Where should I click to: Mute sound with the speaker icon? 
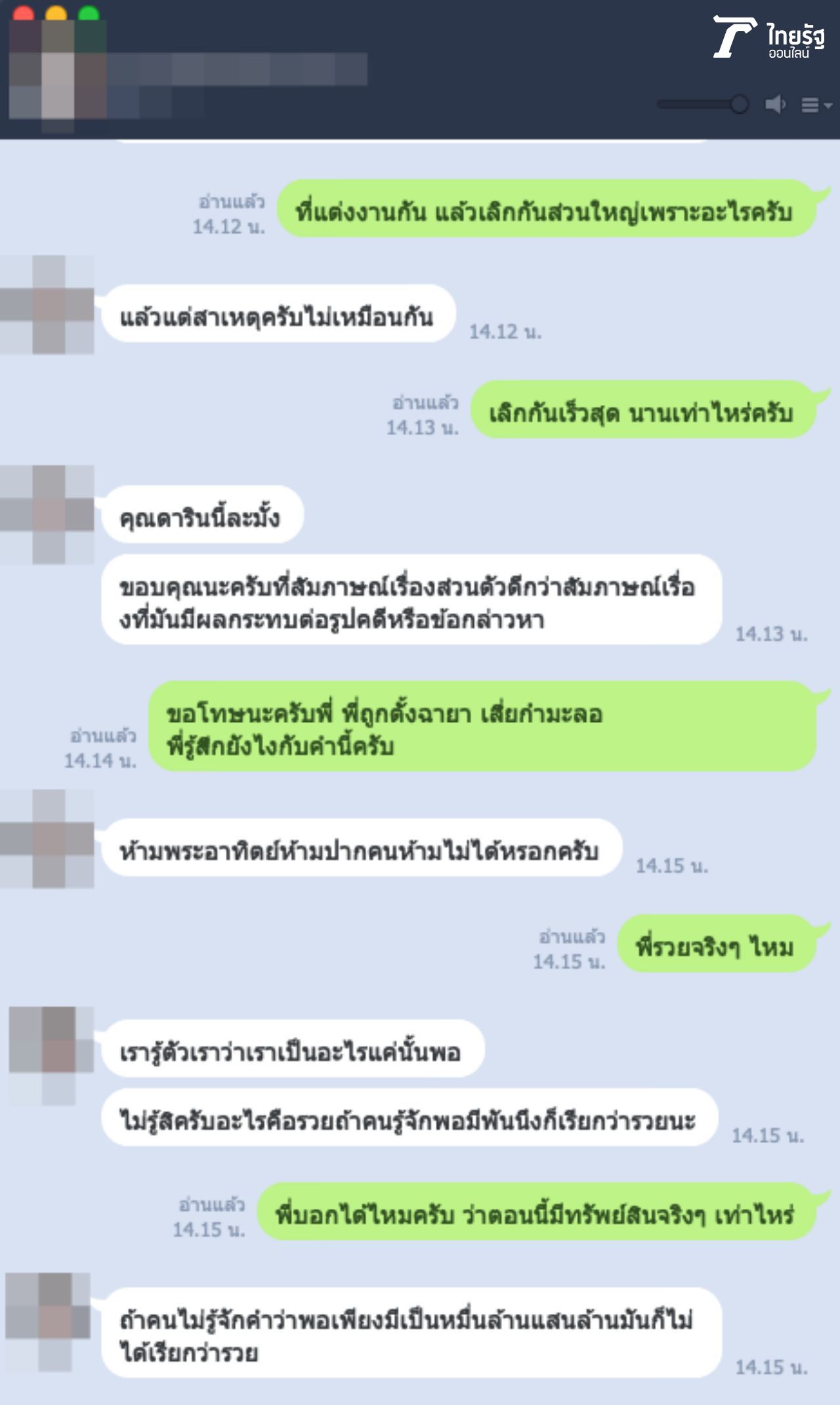pos(775,104)
